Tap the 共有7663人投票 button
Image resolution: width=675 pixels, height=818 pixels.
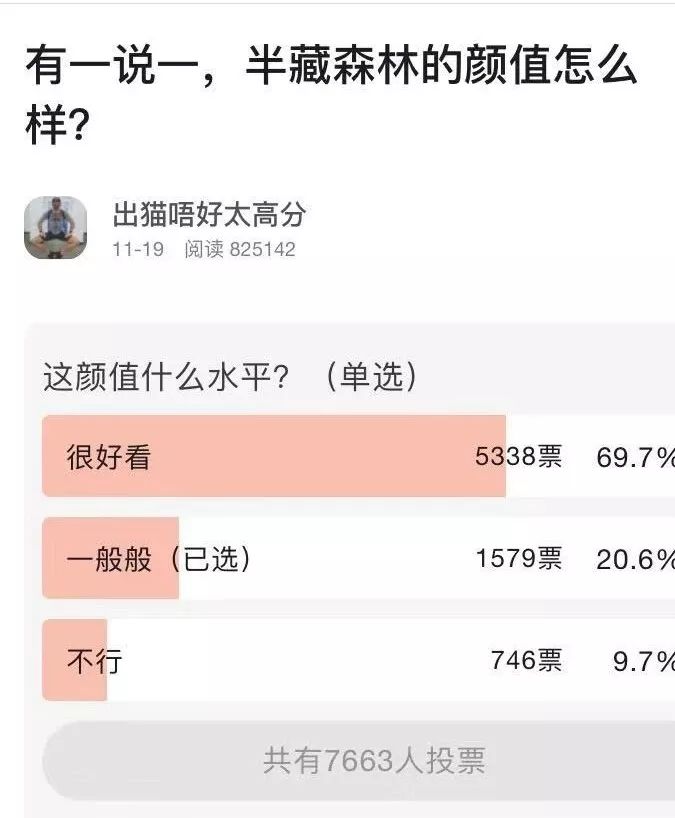click(358, 760)
